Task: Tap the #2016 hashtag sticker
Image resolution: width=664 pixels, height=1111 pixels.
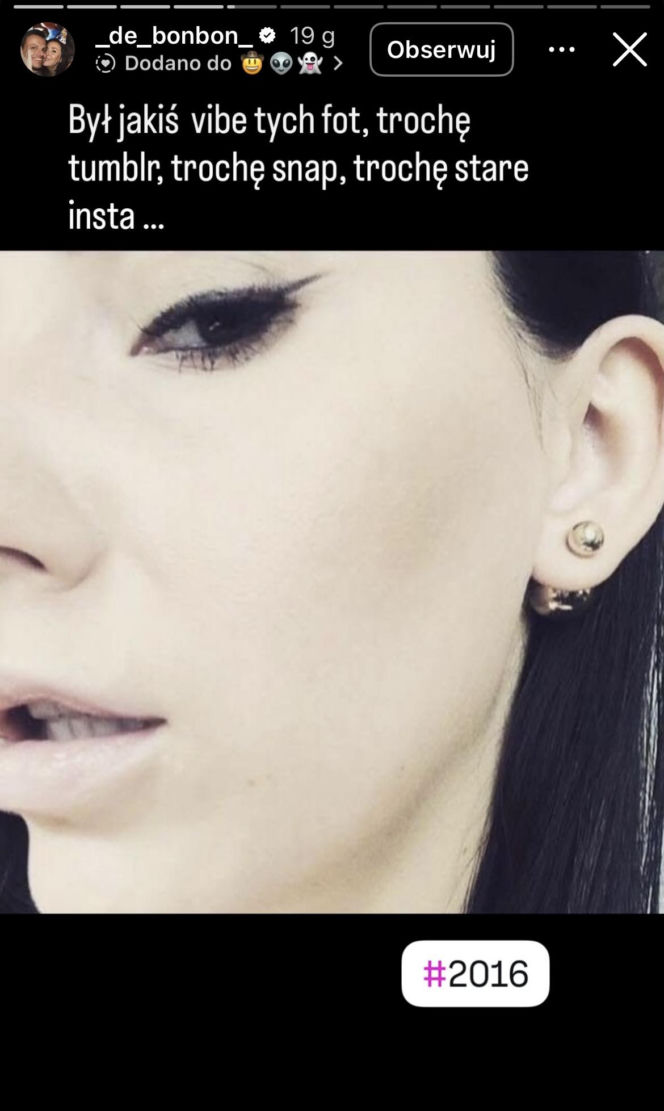Action: pos(475,973)
